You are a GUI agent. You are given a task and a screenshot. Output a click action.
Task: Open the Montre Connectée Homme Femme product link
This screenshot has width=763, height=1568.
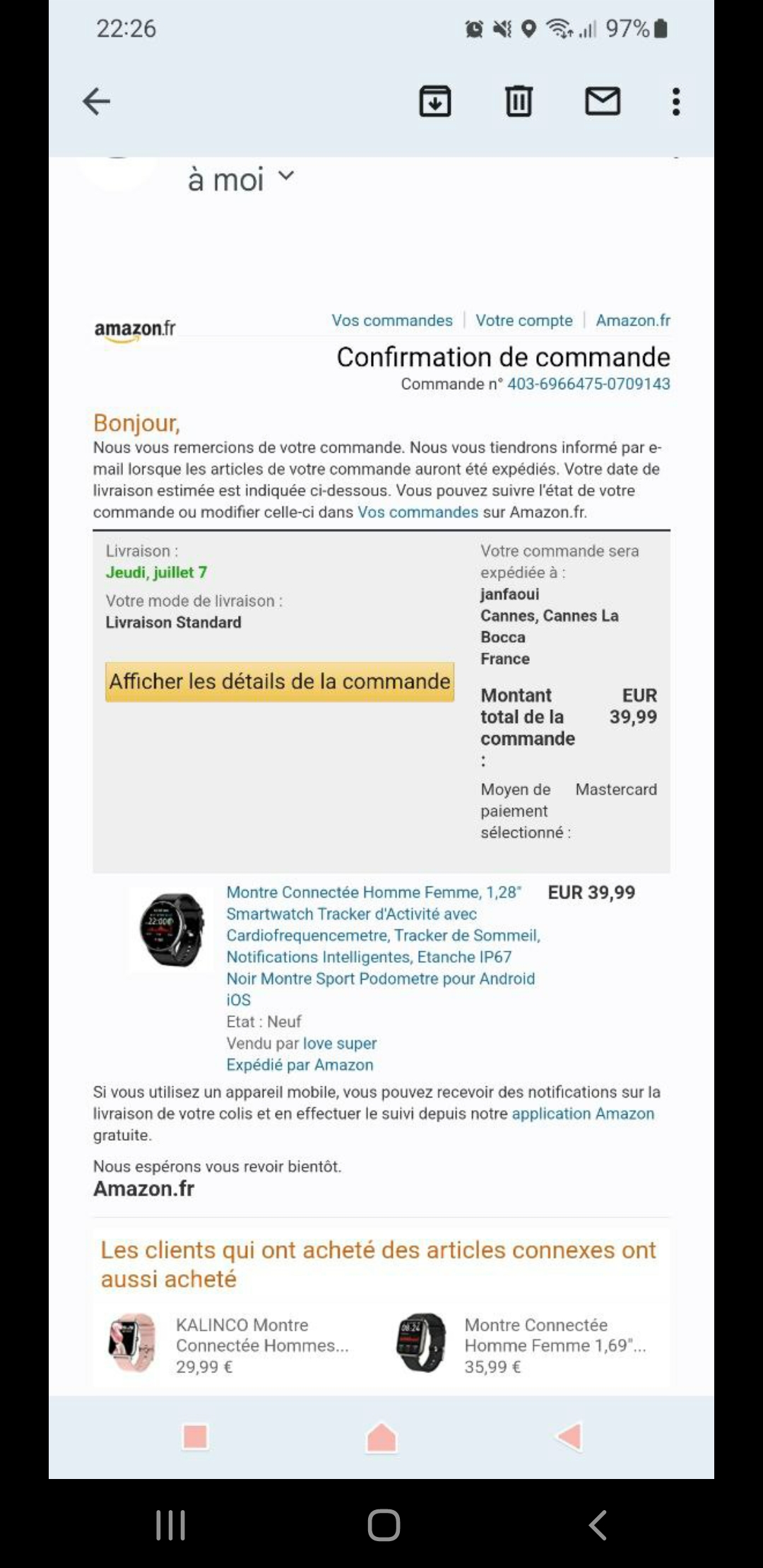point(380,935)
